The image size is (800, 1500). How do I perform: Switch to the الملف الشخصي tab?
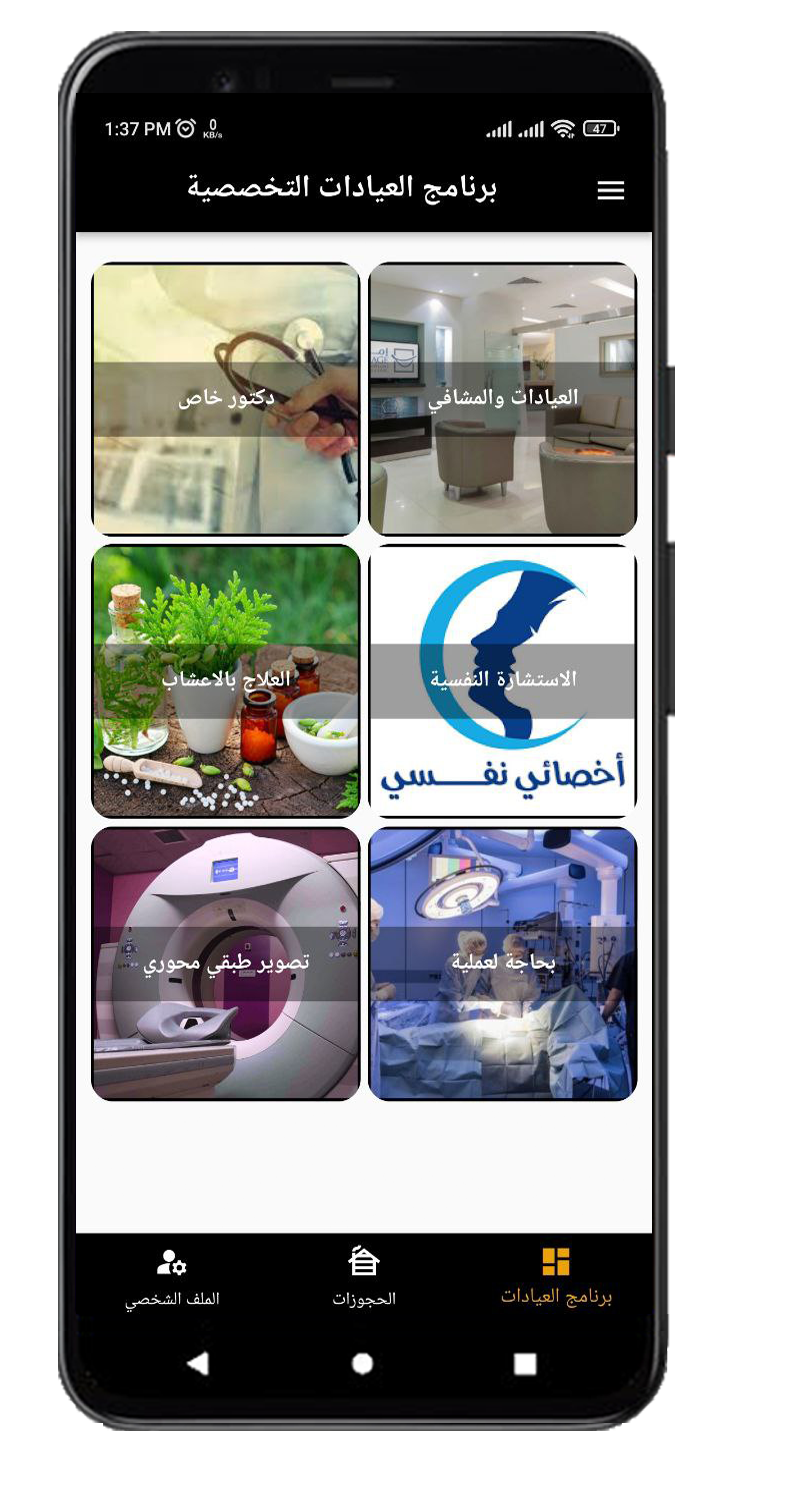[172, 1277]
